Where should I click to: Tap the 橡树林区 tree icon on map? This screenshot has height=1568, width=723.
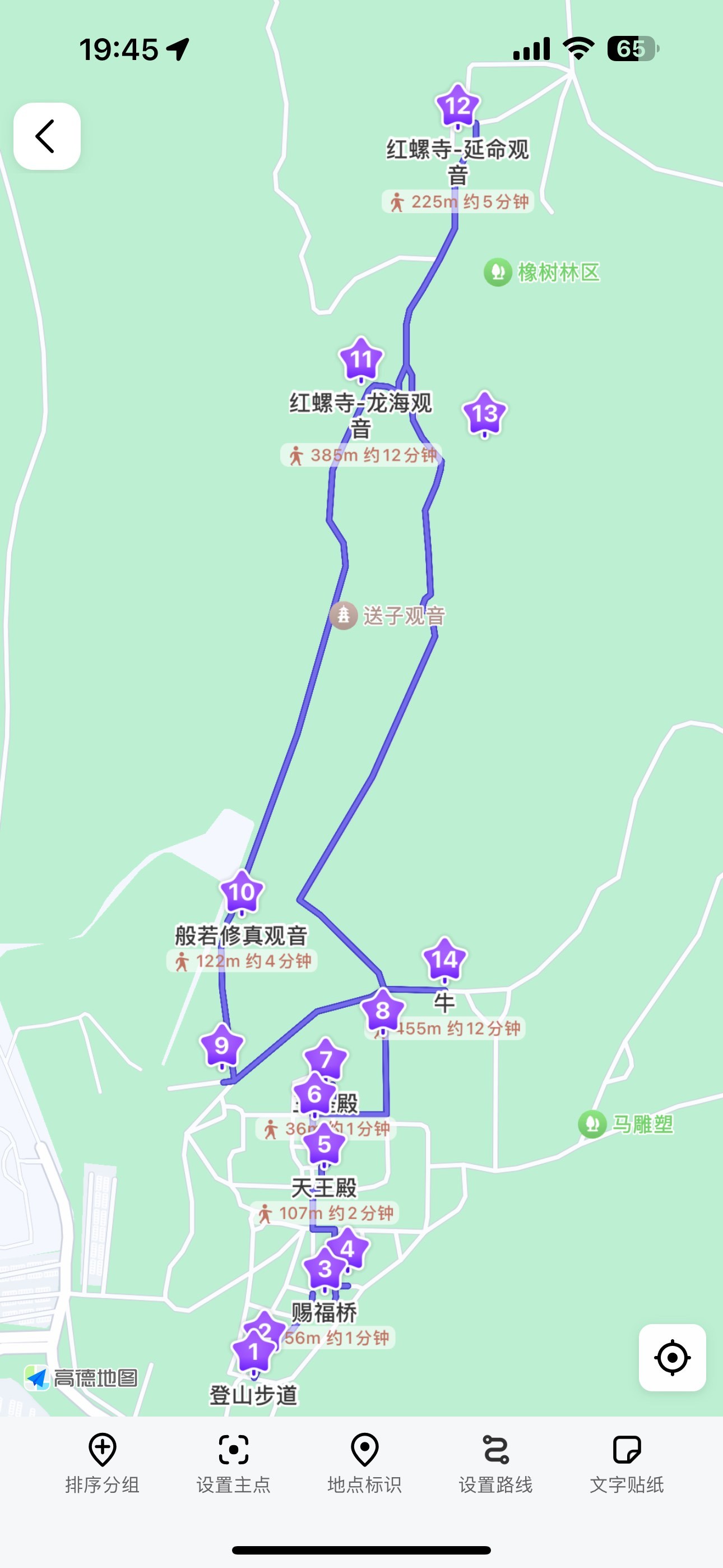497,272
